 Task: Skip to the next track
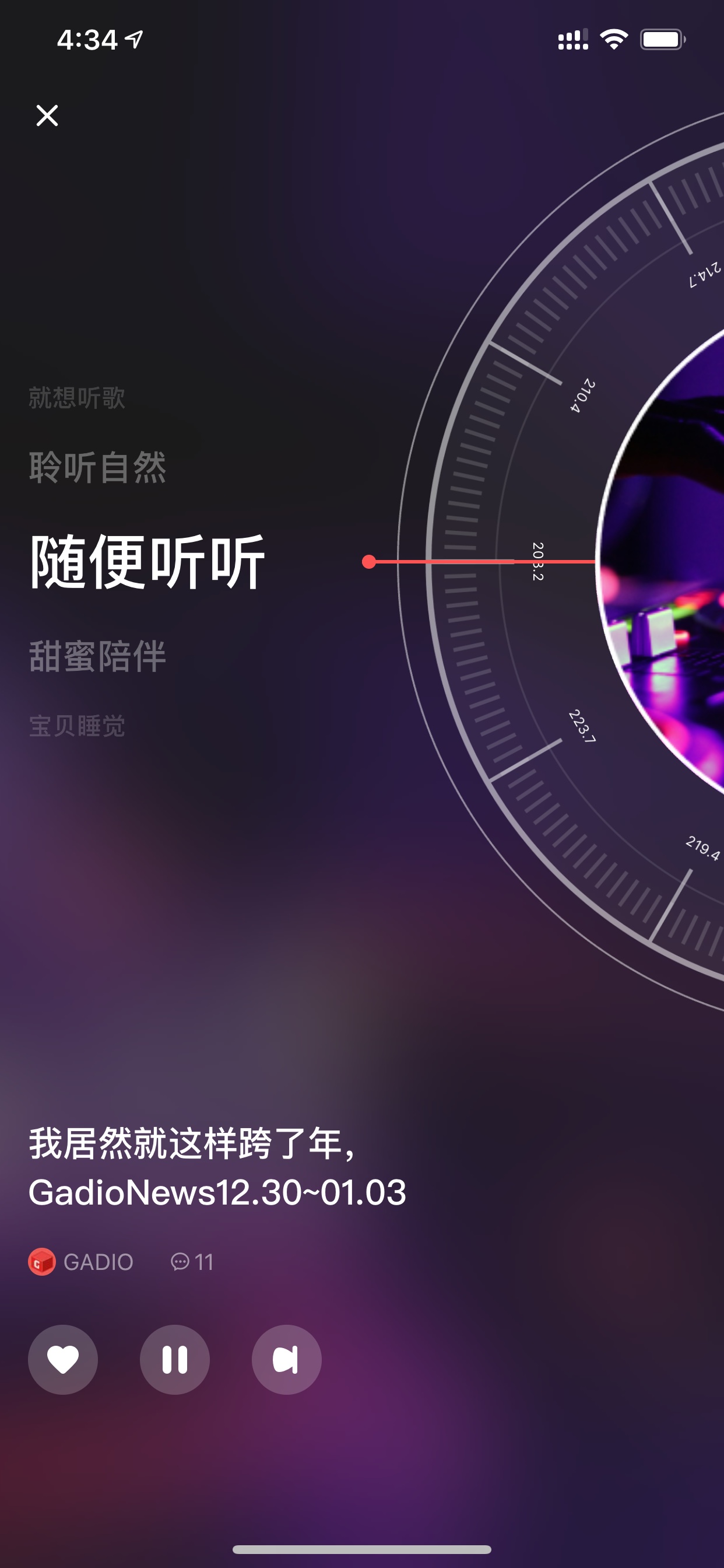[x=287, y=1359]
